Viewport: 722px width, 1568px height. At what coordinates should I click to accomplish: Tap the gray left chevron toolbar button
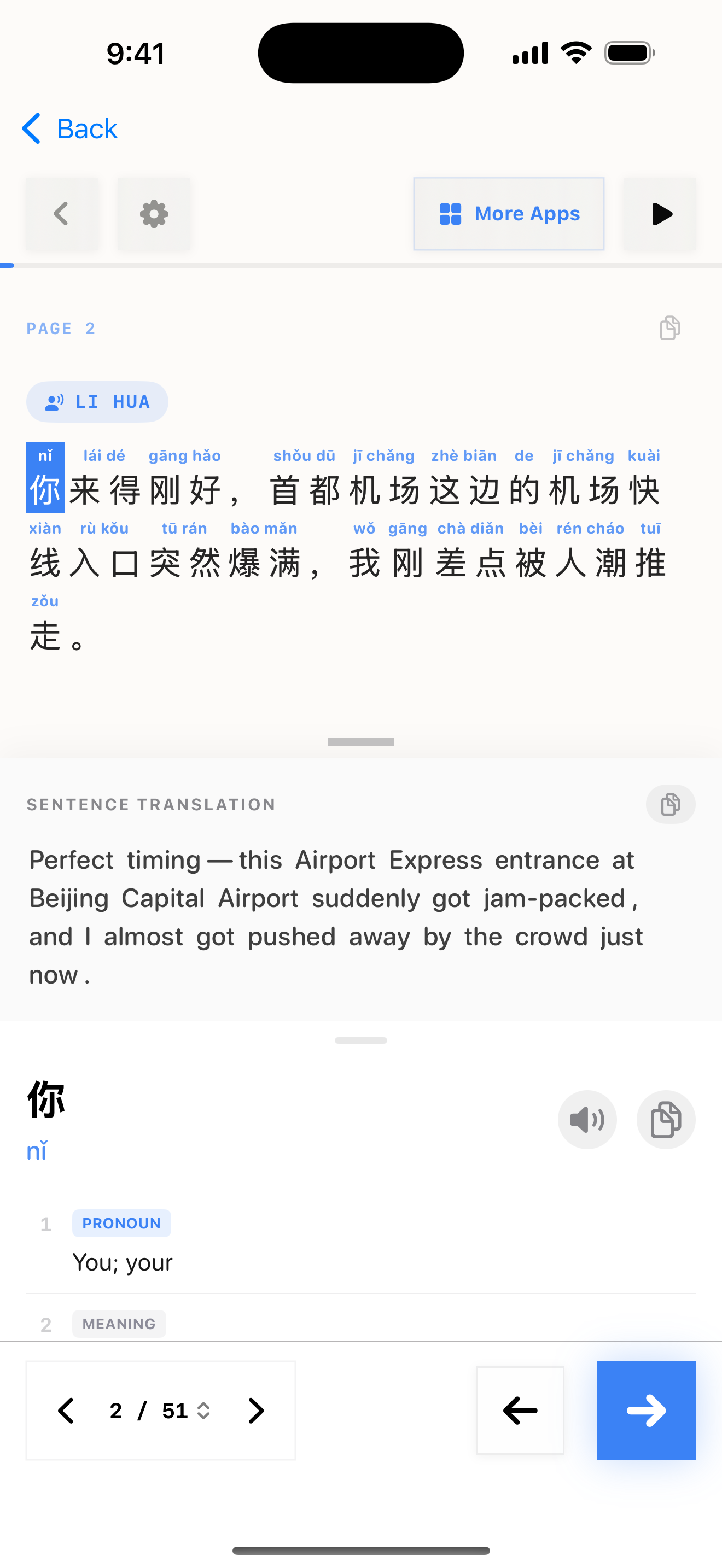pos(61,214)
